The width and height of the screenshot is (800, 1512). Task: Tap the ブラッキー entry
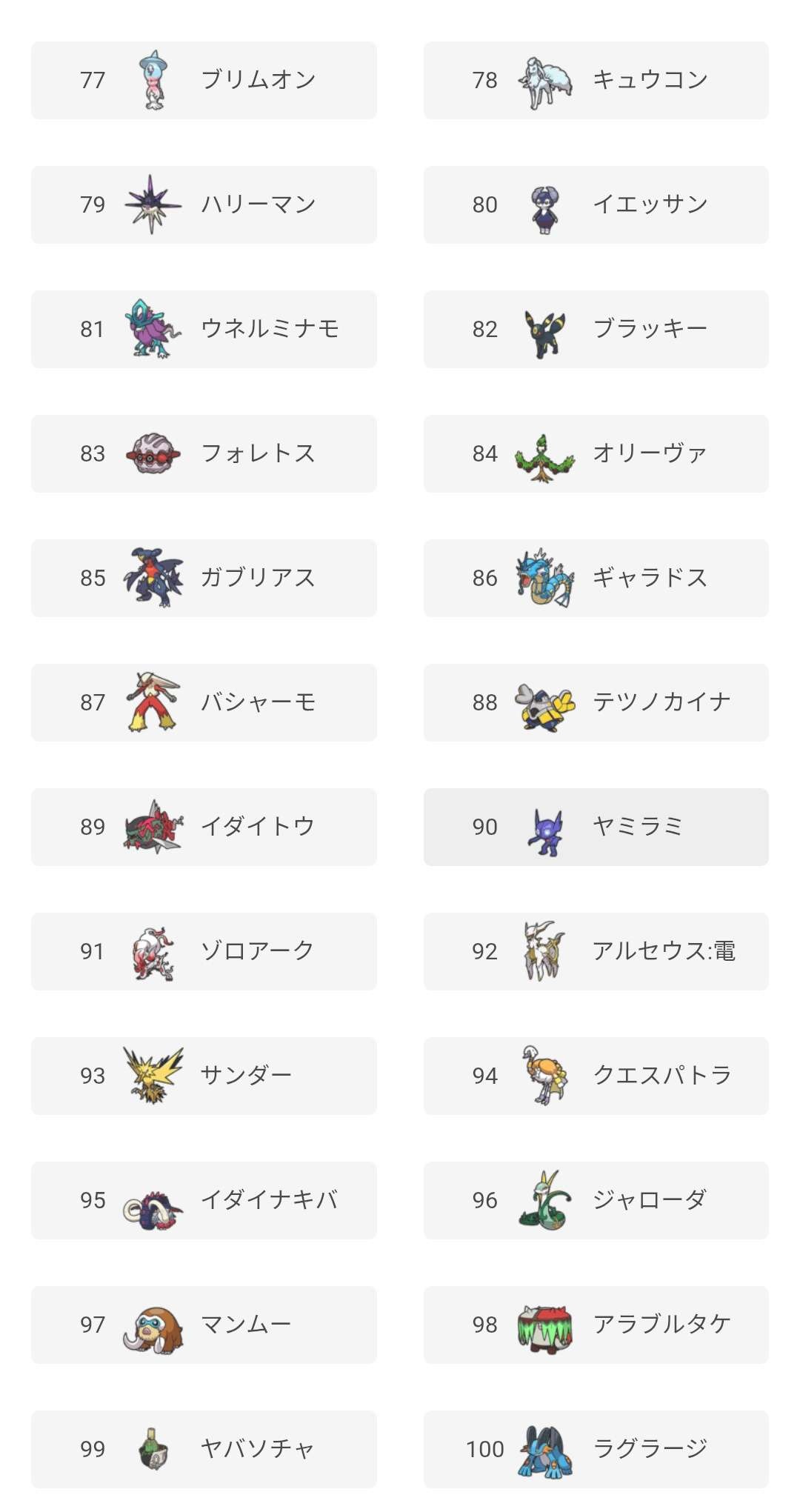pyautogui.click(x=596, y=329)
